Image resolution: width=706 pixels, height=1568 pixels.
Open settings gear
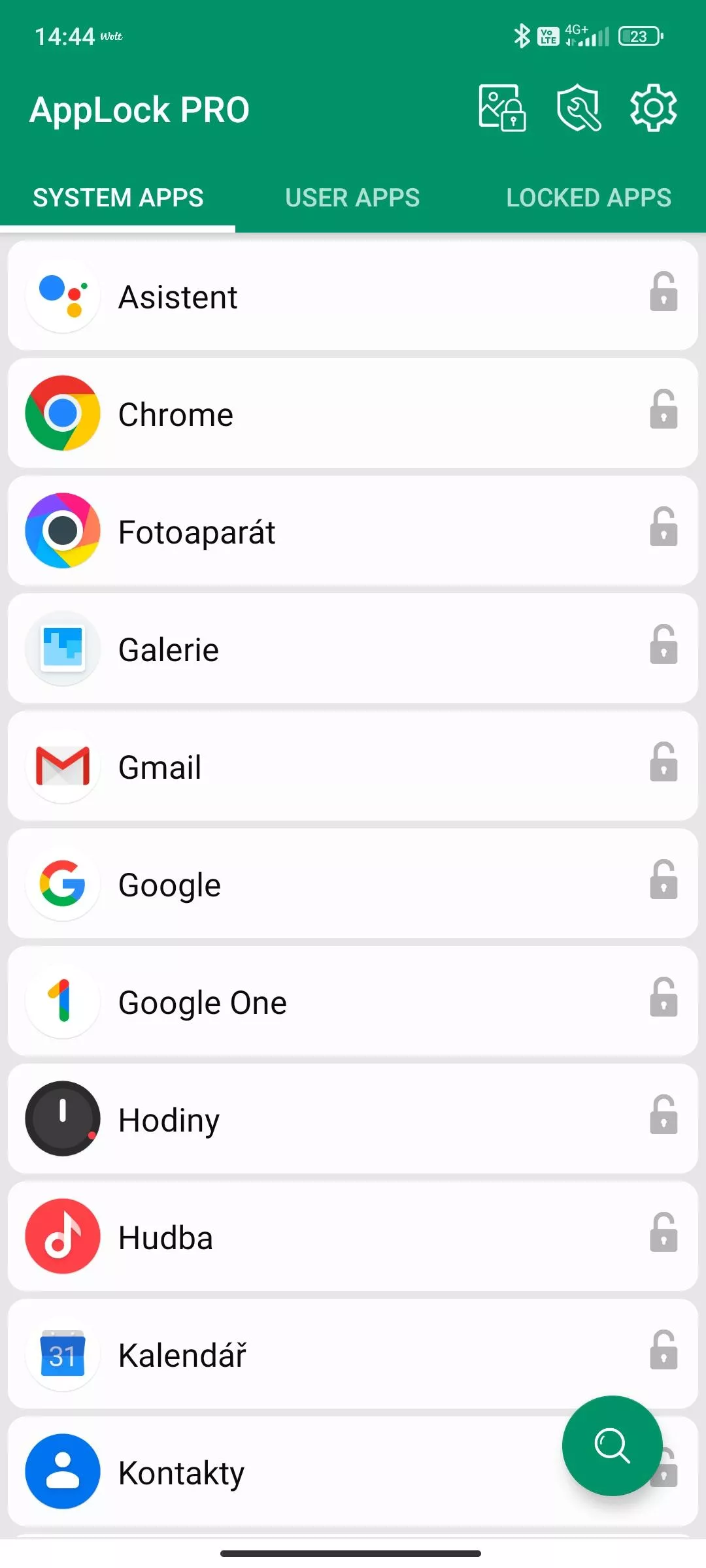(x=653, y=108)
